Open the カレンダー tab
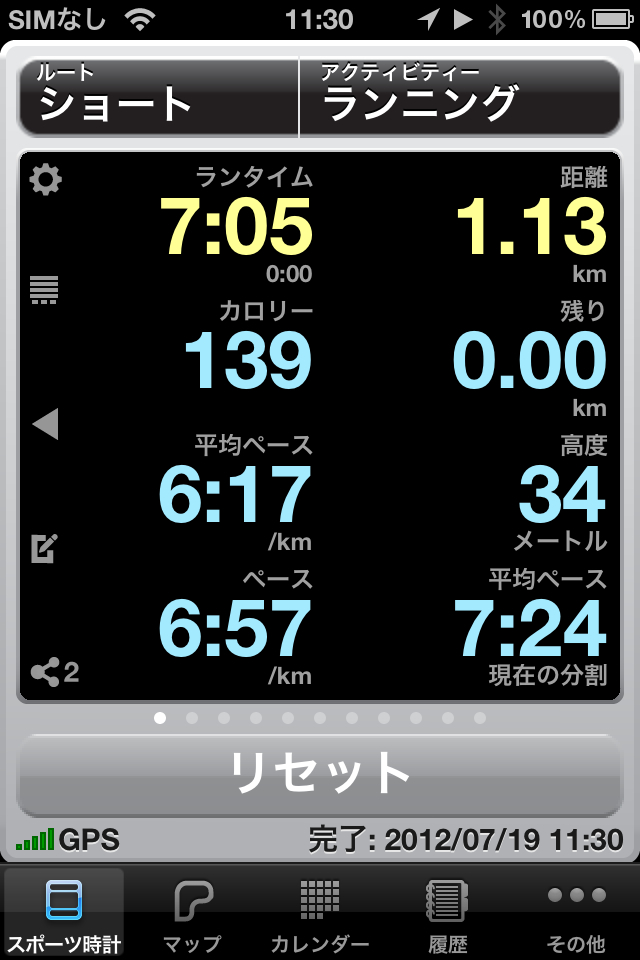 pos(320,914)
